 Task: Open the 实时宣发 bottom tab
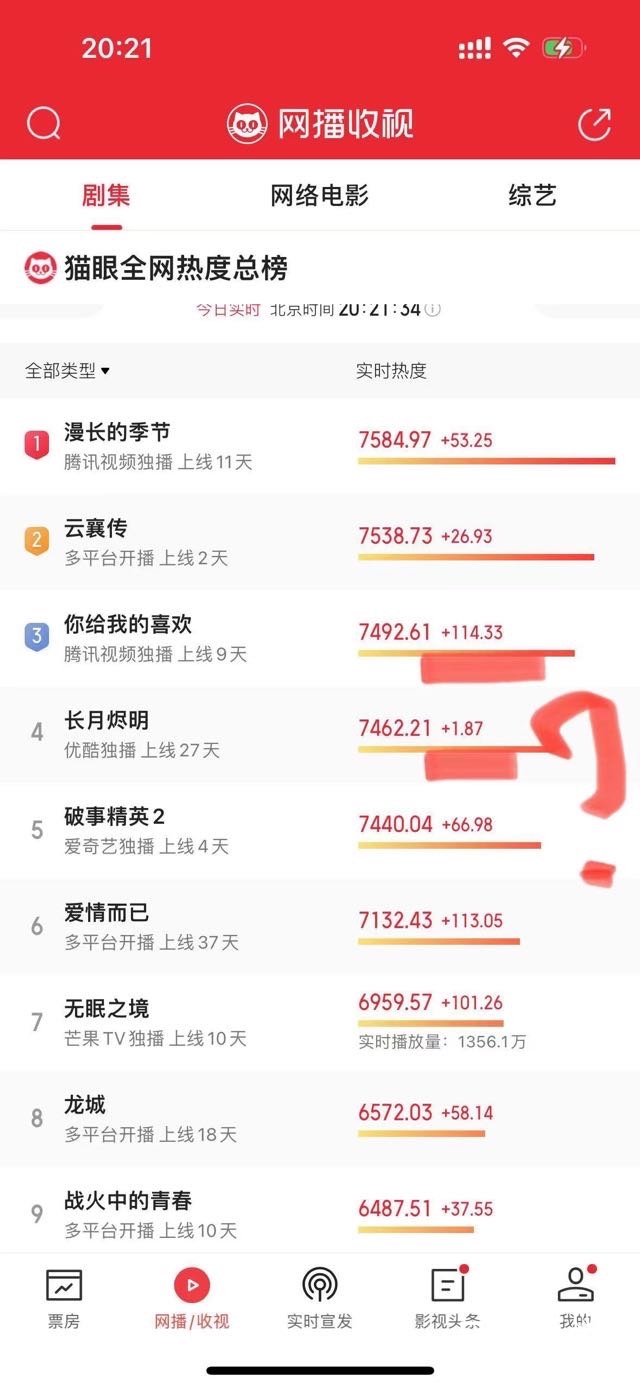[320, 1298]
